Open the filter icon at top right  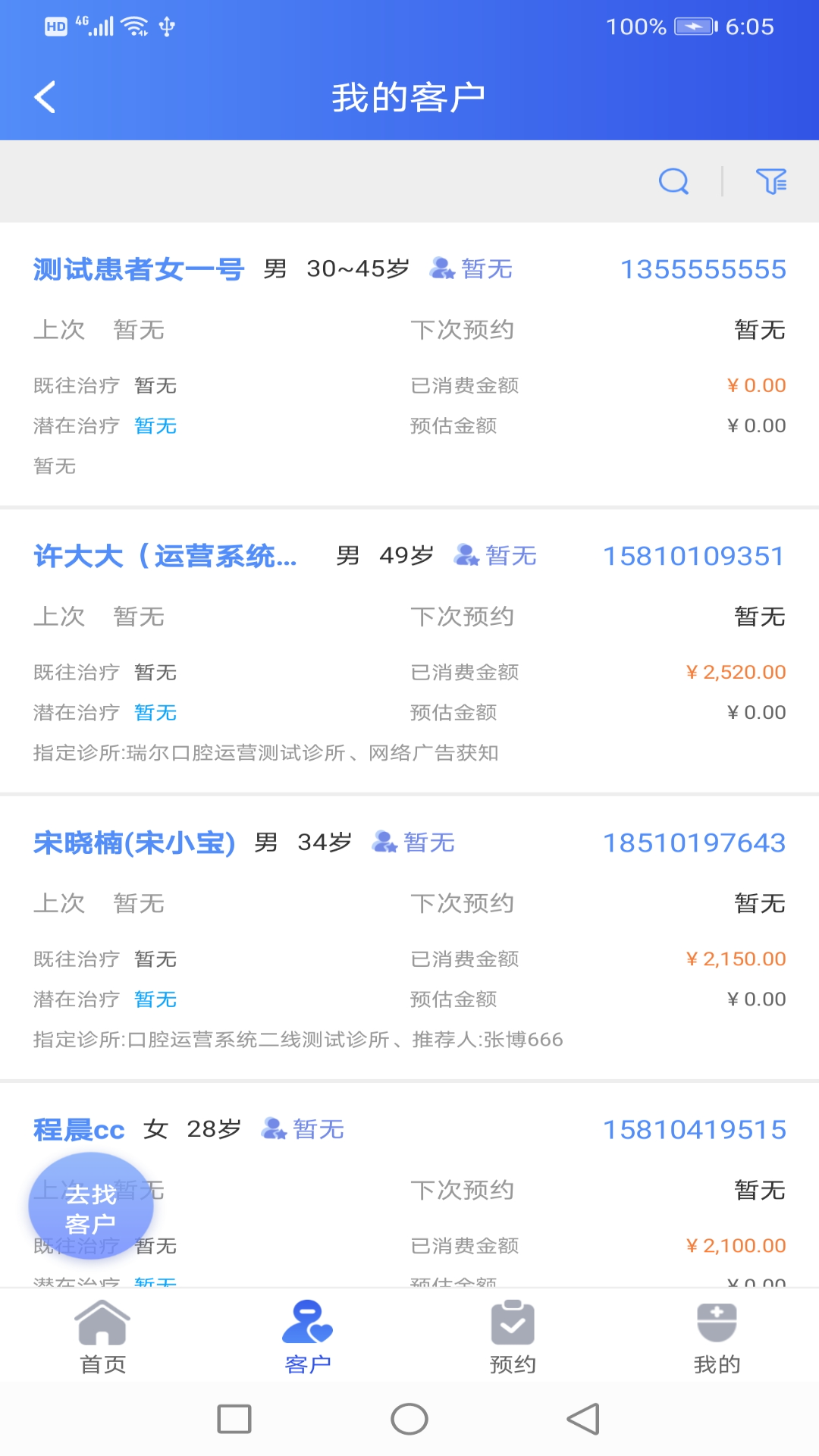[771, 182]
